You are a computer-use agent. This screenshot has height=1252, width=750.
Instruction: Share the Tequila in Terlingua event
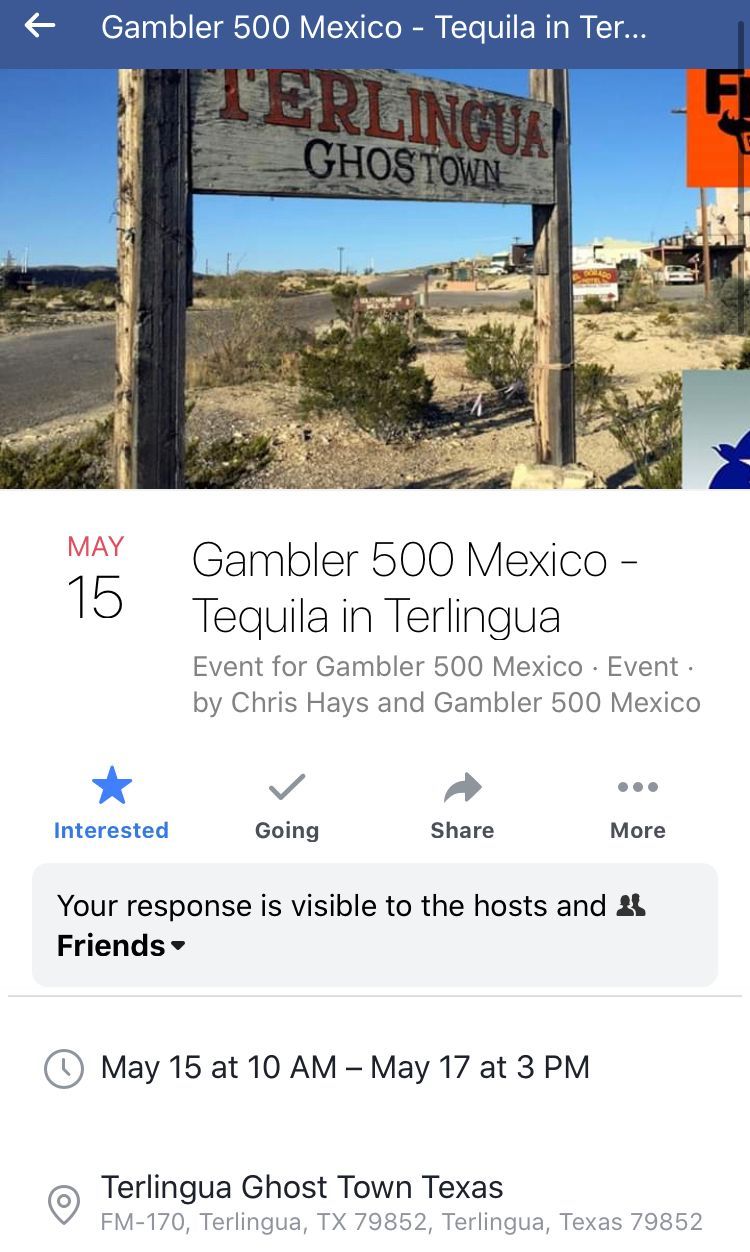click(x=462, y=805)
